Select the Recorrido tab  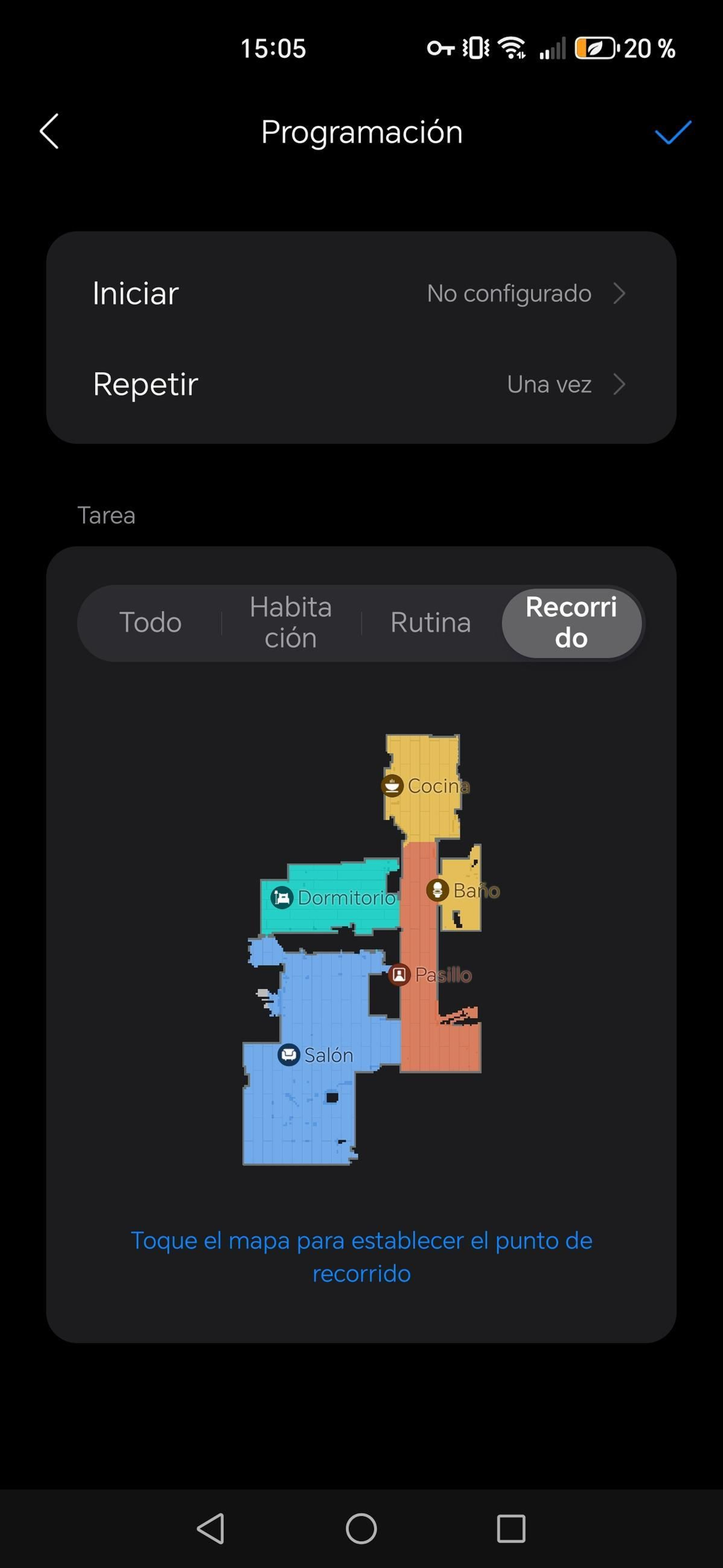[x=571, y=622]
